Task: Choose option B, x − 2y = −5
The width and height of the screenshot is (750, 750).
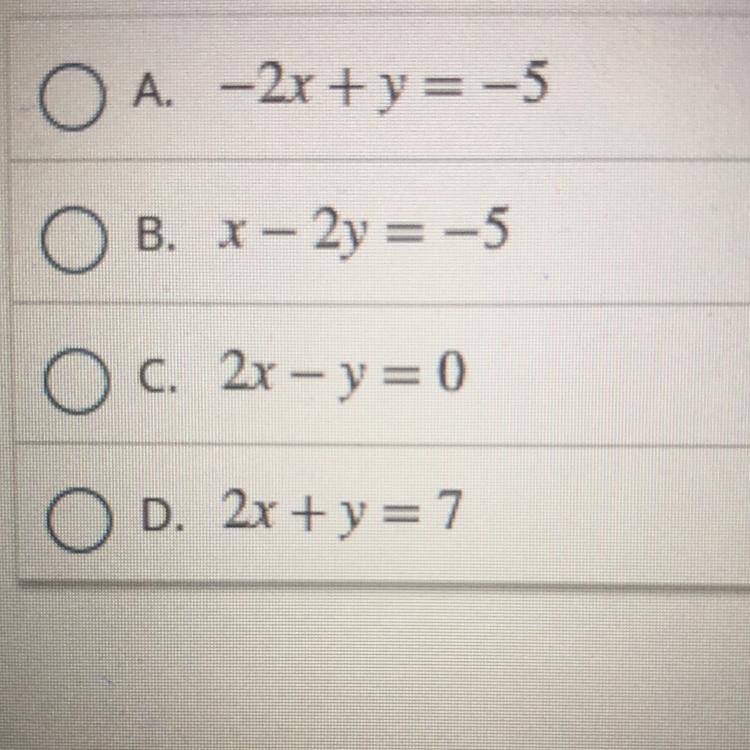Action: 72,243
